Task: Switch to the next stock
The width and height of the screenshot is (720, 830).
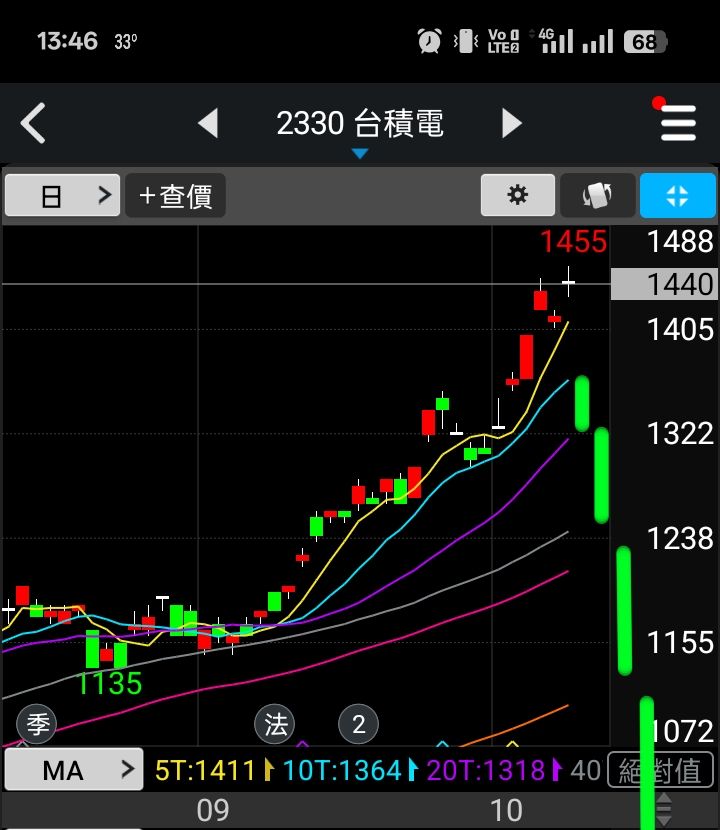Action: (511, 123)
